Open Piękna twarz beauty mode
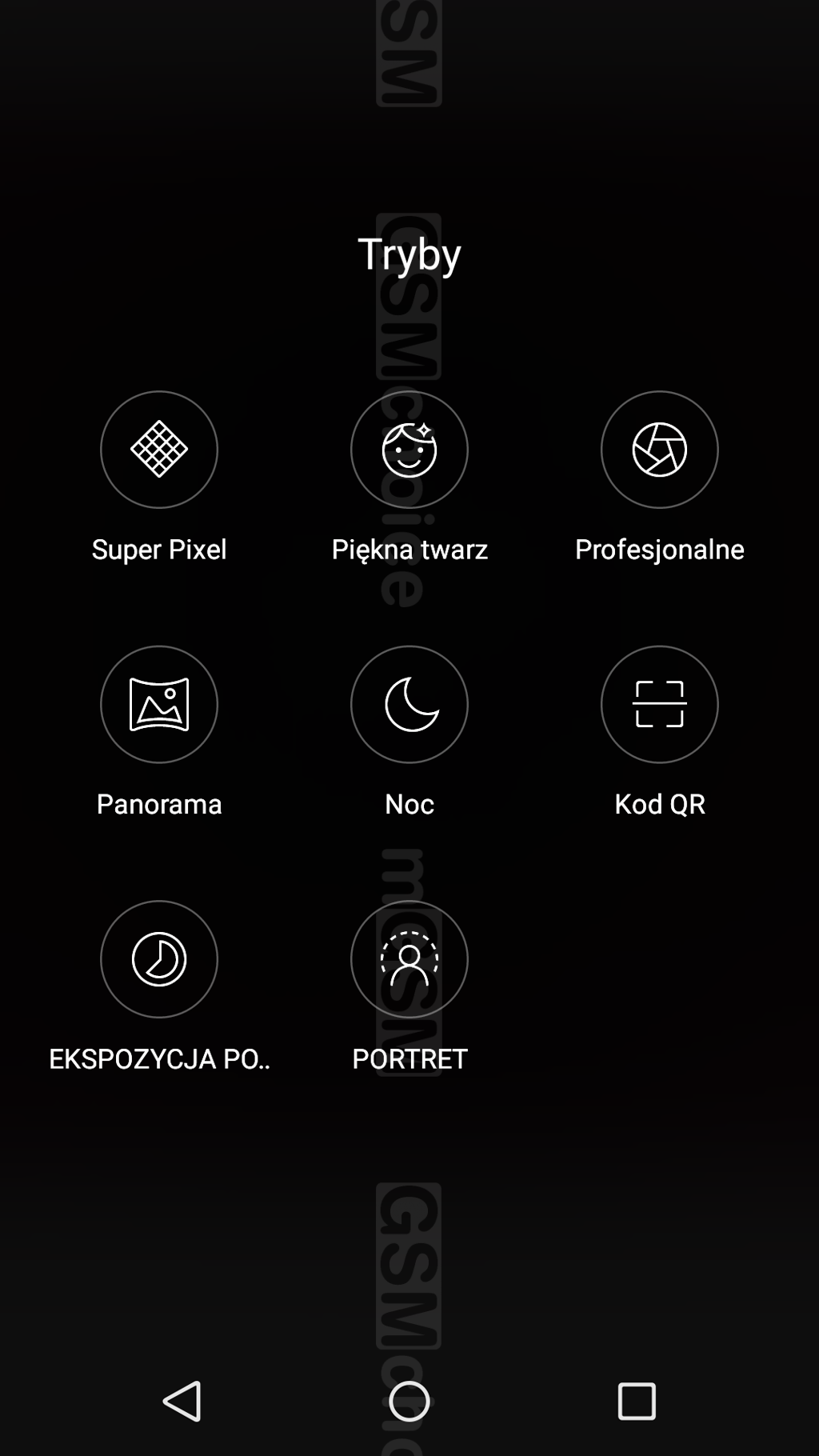This screenshot has width=819, height=1456. click(x=409, y=450)
